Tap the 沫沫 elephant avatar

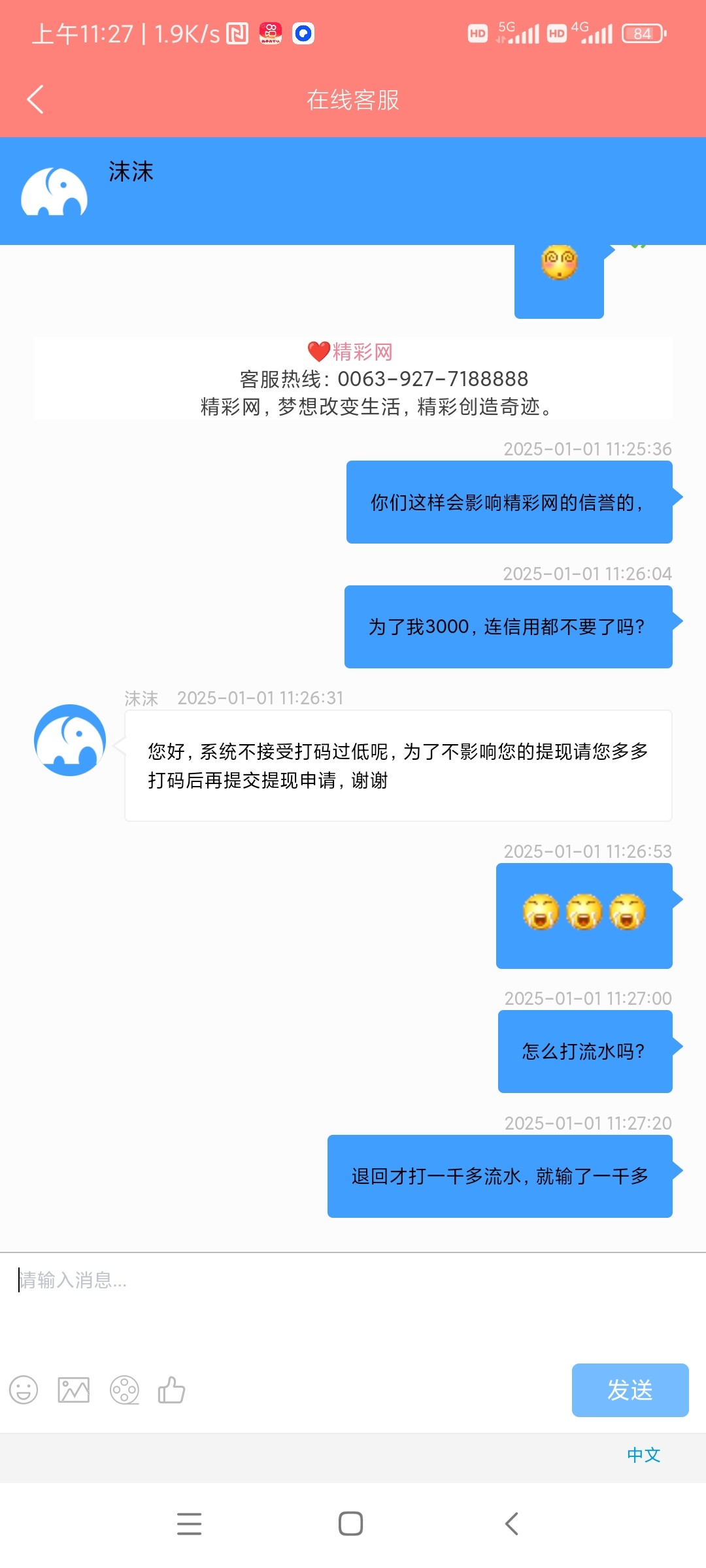(x=56, y=189)
